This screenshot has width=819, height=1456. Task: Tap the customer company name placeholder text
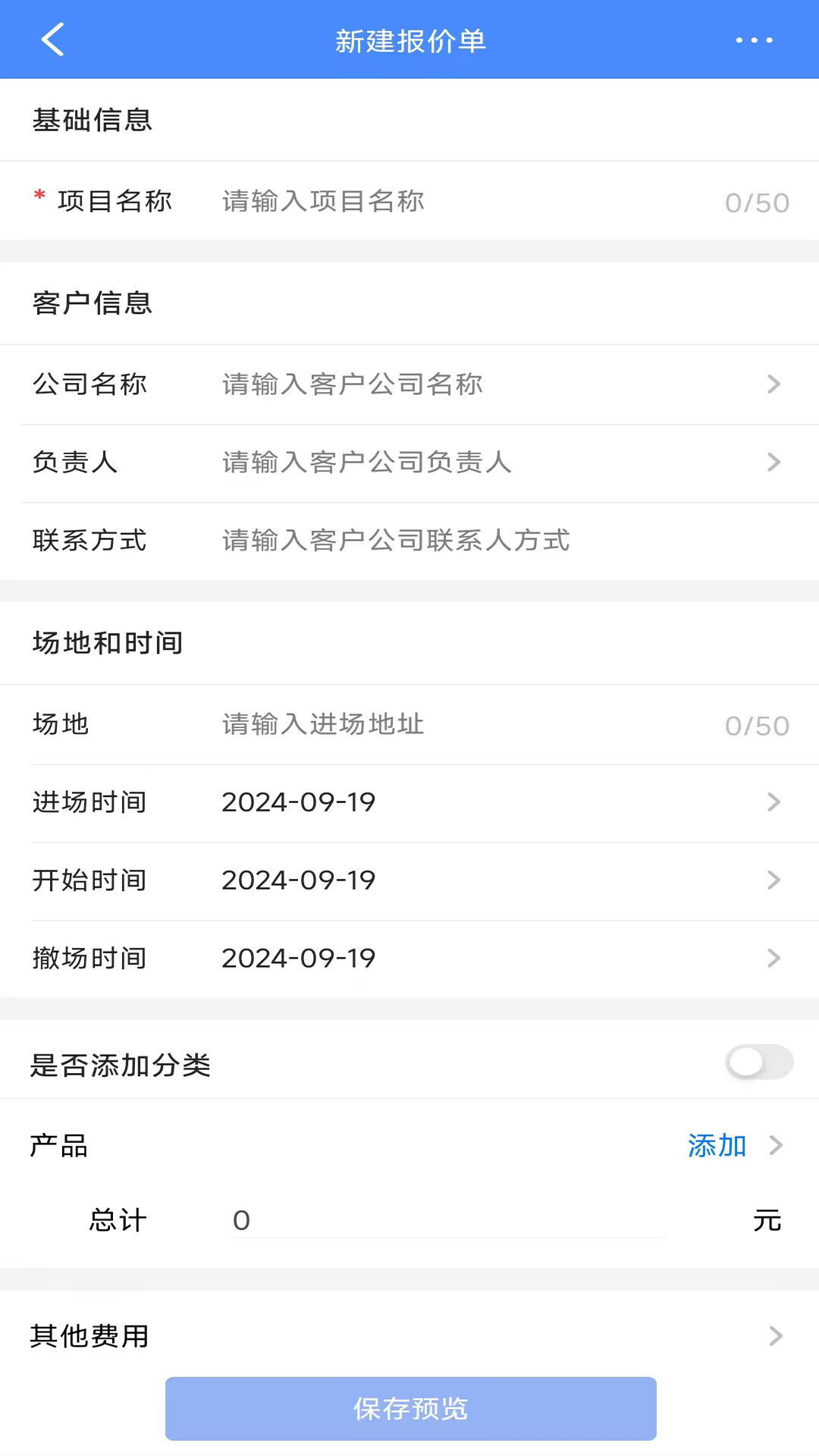(351, 384)
